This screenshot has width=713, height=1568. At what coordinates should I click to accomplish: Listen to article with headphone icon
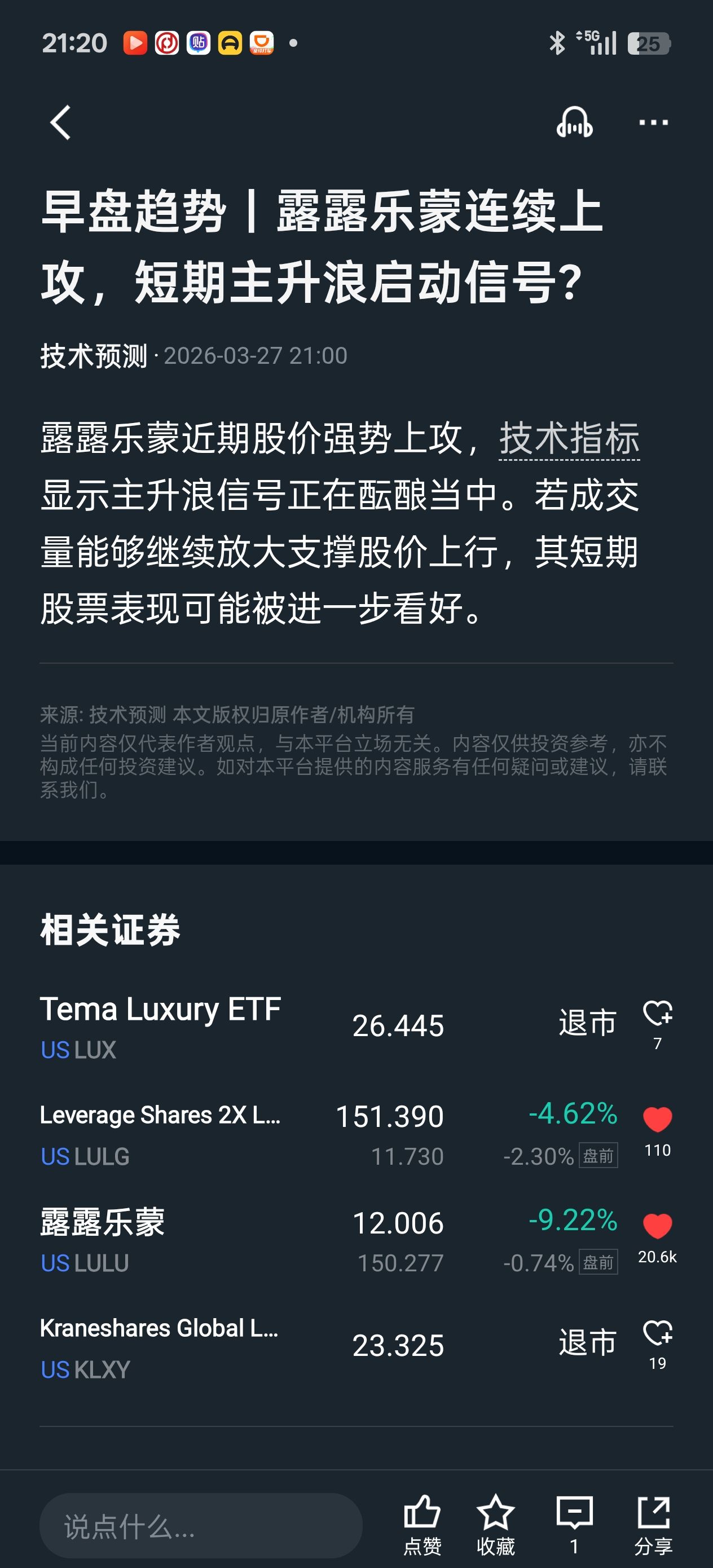pyautogui.click(x=574, y=123)
